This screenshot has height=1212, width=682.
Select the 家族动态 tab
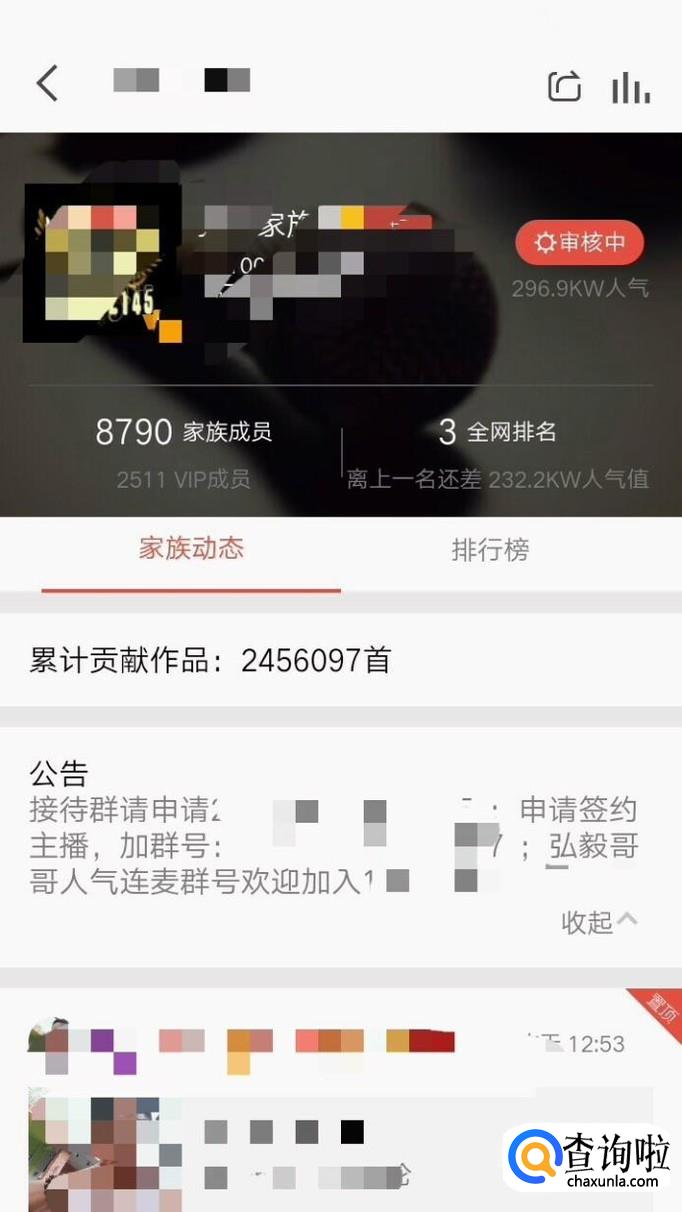point(191,548)
